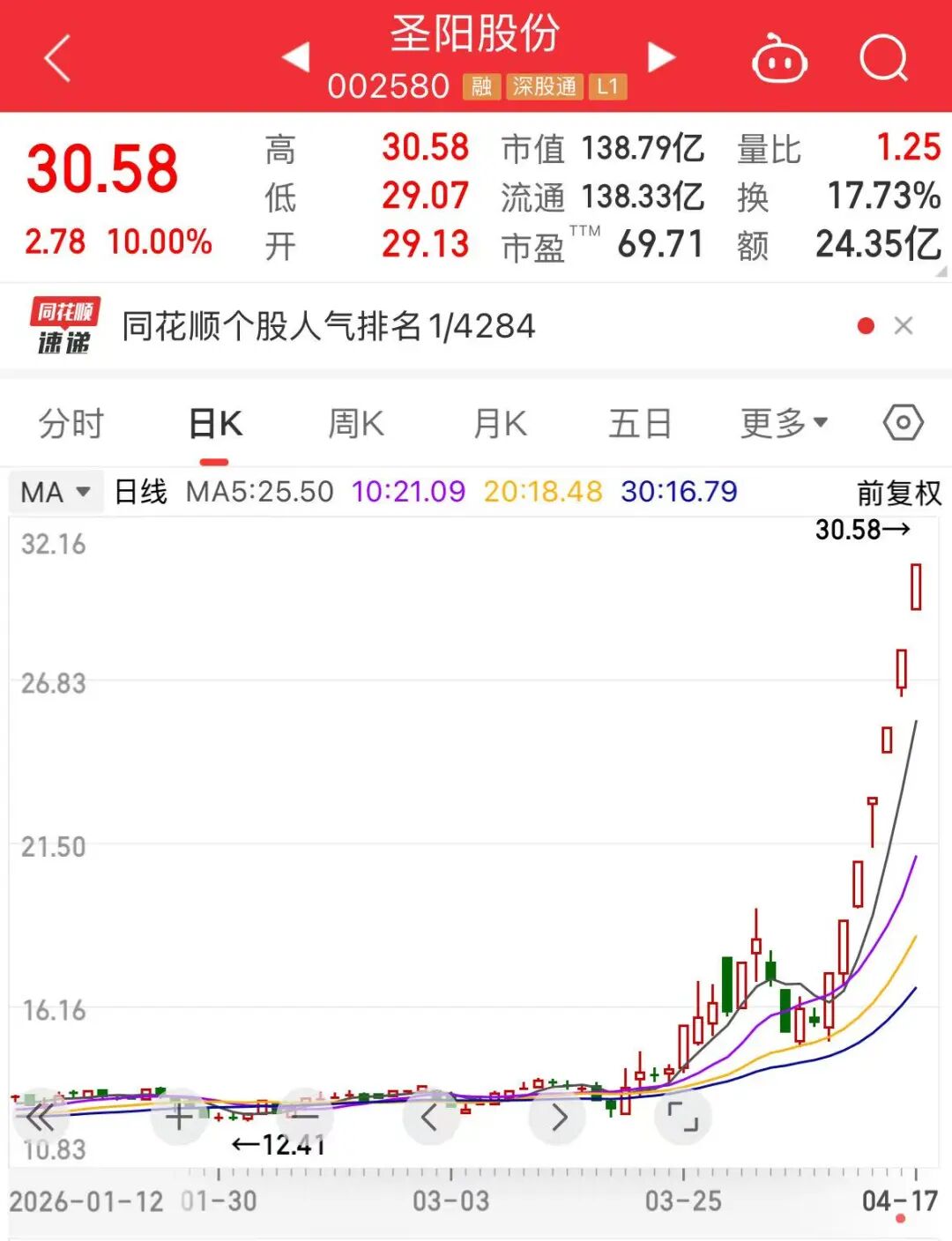Switch to the previous stock

click(296, 57)
